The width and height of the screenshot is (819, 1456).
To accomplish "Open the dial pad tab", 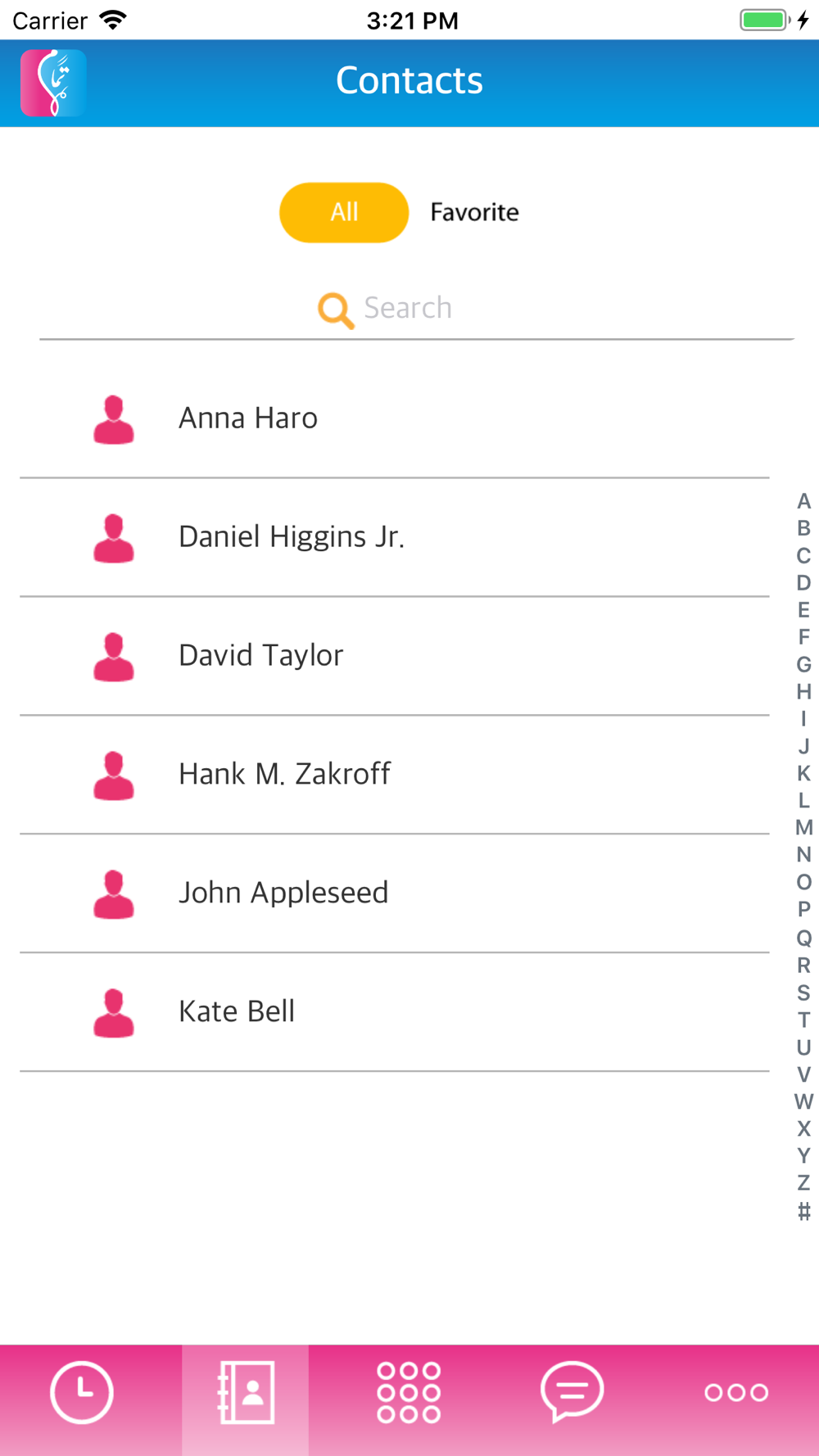I will [409, 1393].
